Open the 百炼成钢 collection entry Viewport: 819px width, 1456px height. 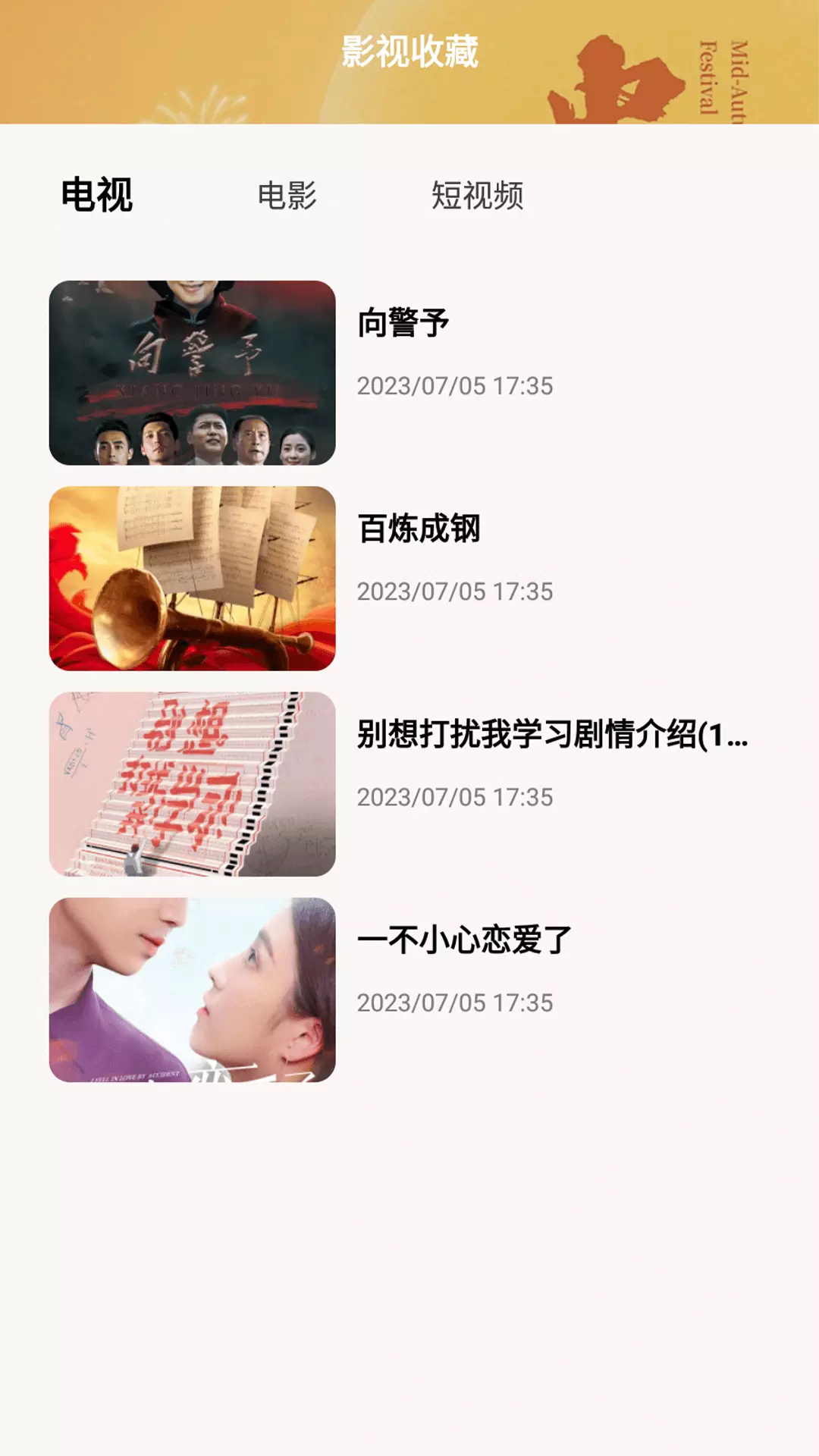409,579
